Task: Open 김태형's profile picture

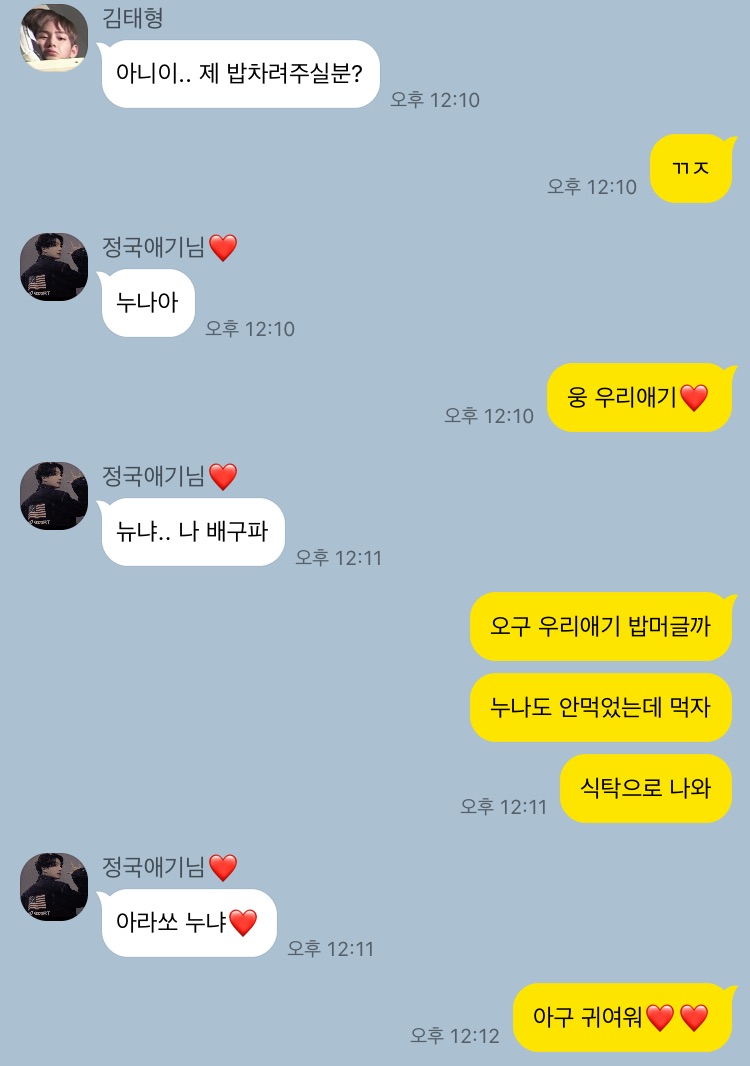Action: click(54, 38)
